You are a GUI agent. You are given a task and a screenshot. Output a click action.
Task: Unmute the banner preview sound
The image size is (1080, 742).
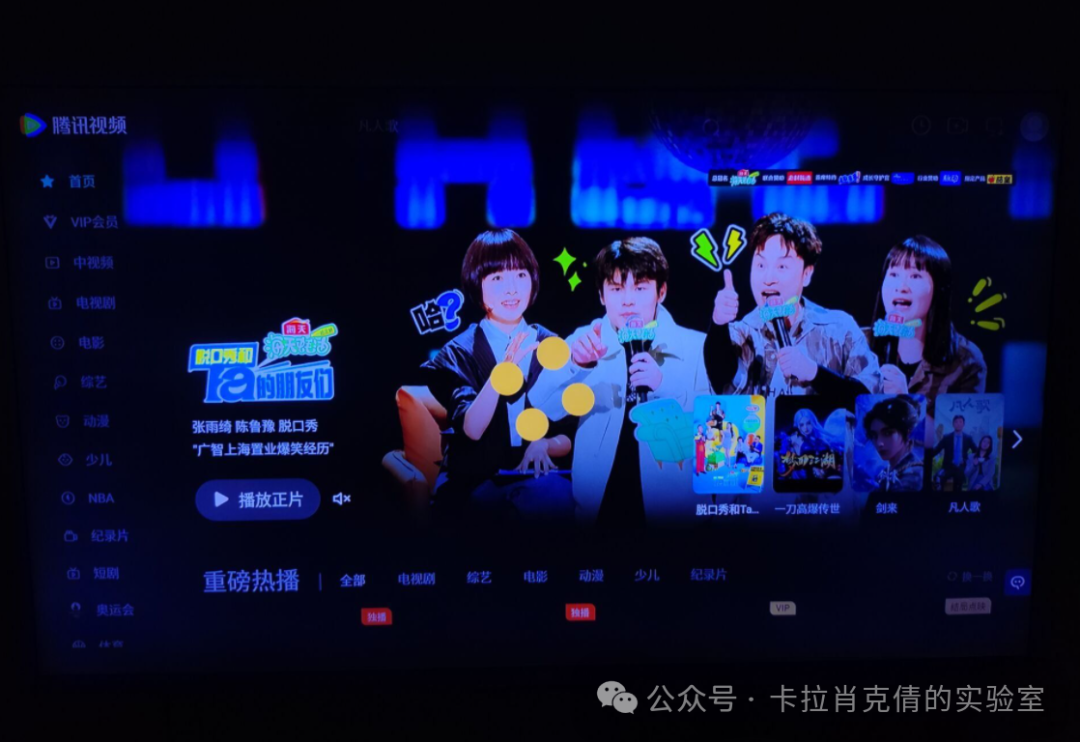(341, 498)
